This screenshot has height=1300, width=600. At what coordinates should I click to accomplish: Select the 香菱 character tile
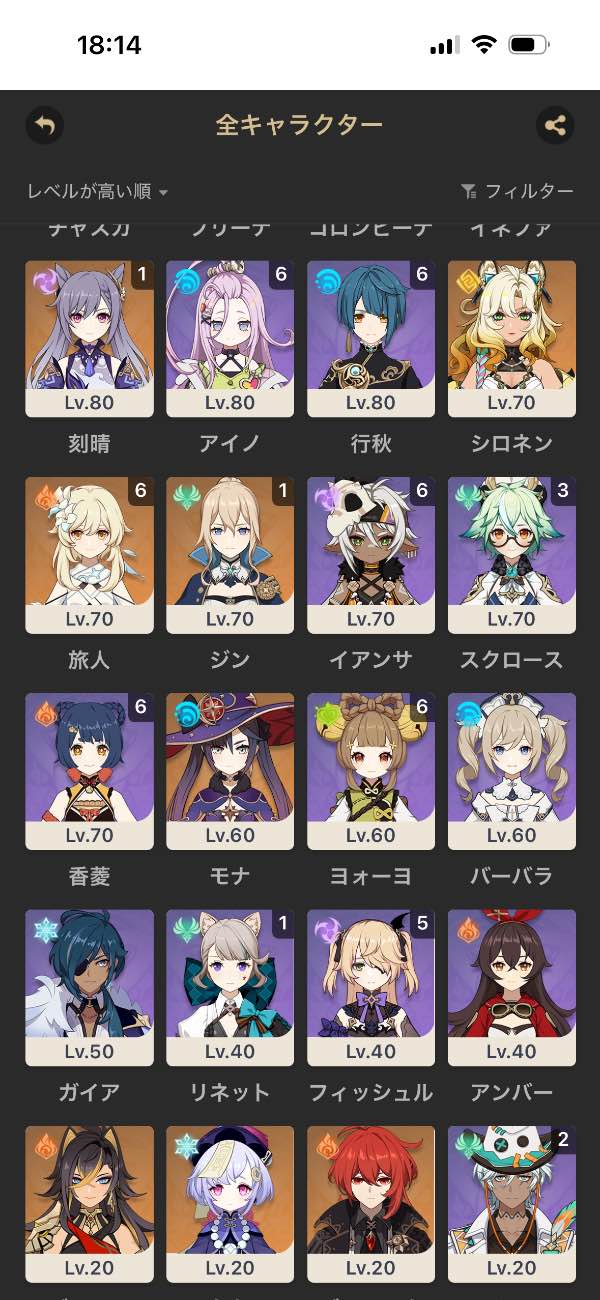coord(89,771)
